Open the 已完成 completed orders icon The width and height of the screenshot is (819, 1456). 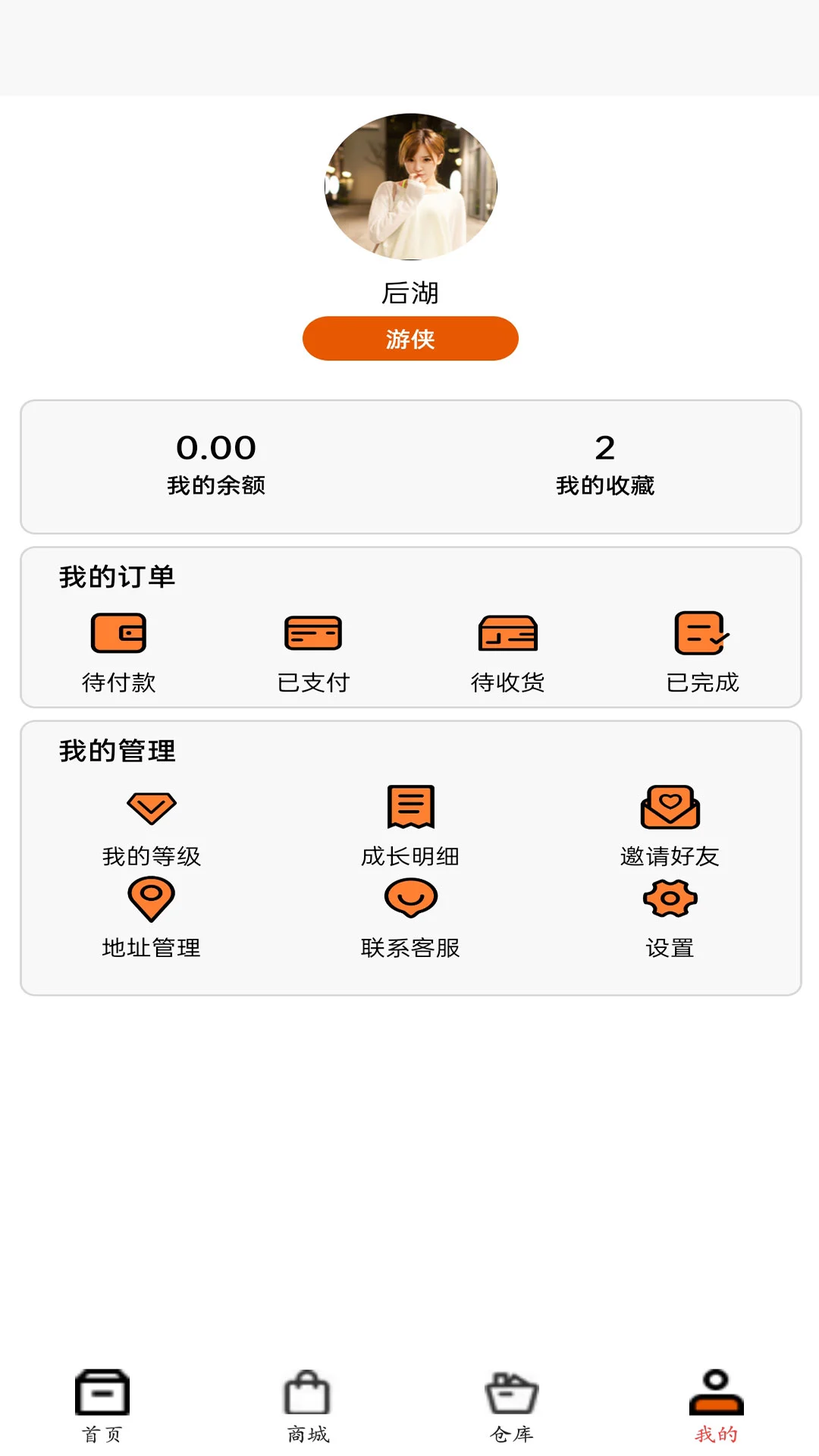pyautogui.click(x=699, y=634)
